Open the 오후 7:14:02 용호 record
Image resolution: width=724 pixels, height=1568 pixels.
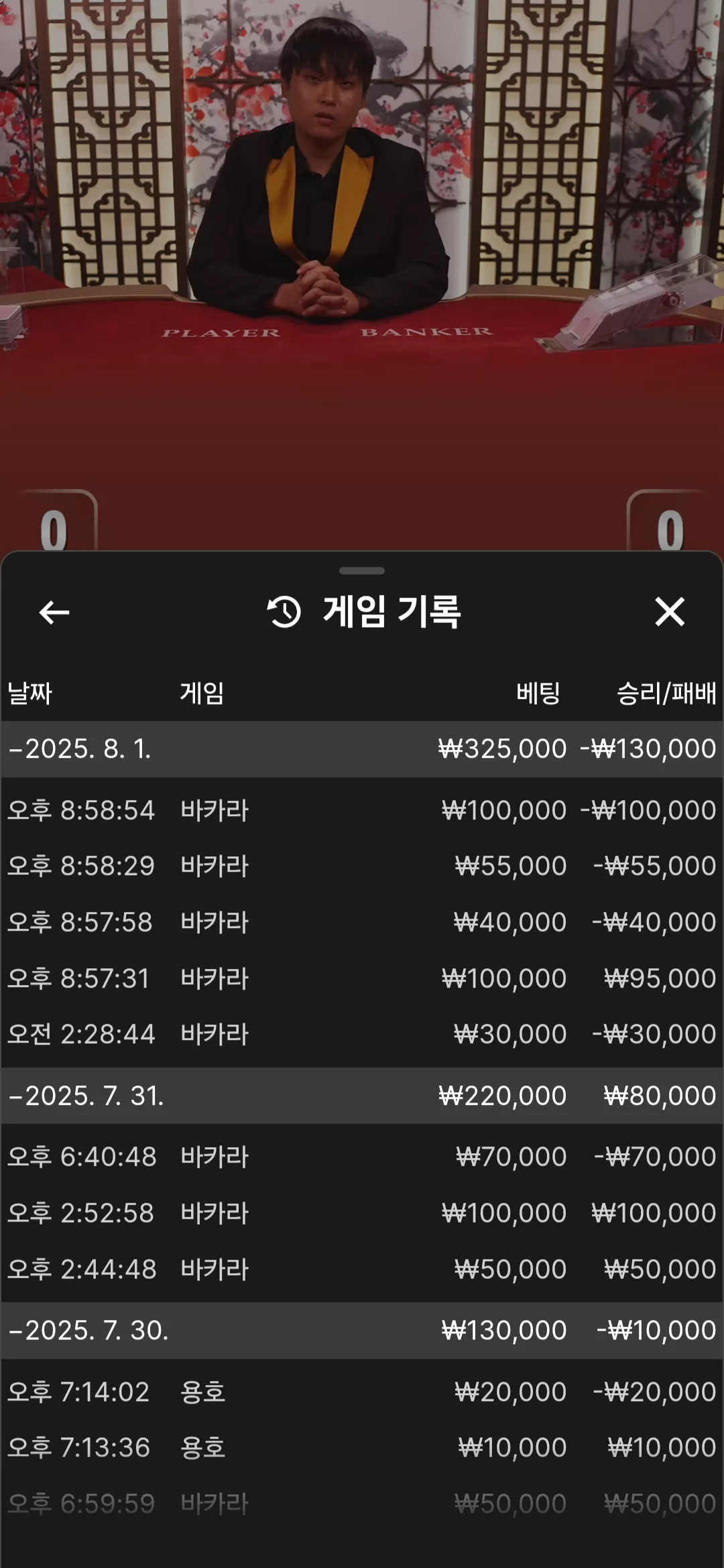point(362,1392)
